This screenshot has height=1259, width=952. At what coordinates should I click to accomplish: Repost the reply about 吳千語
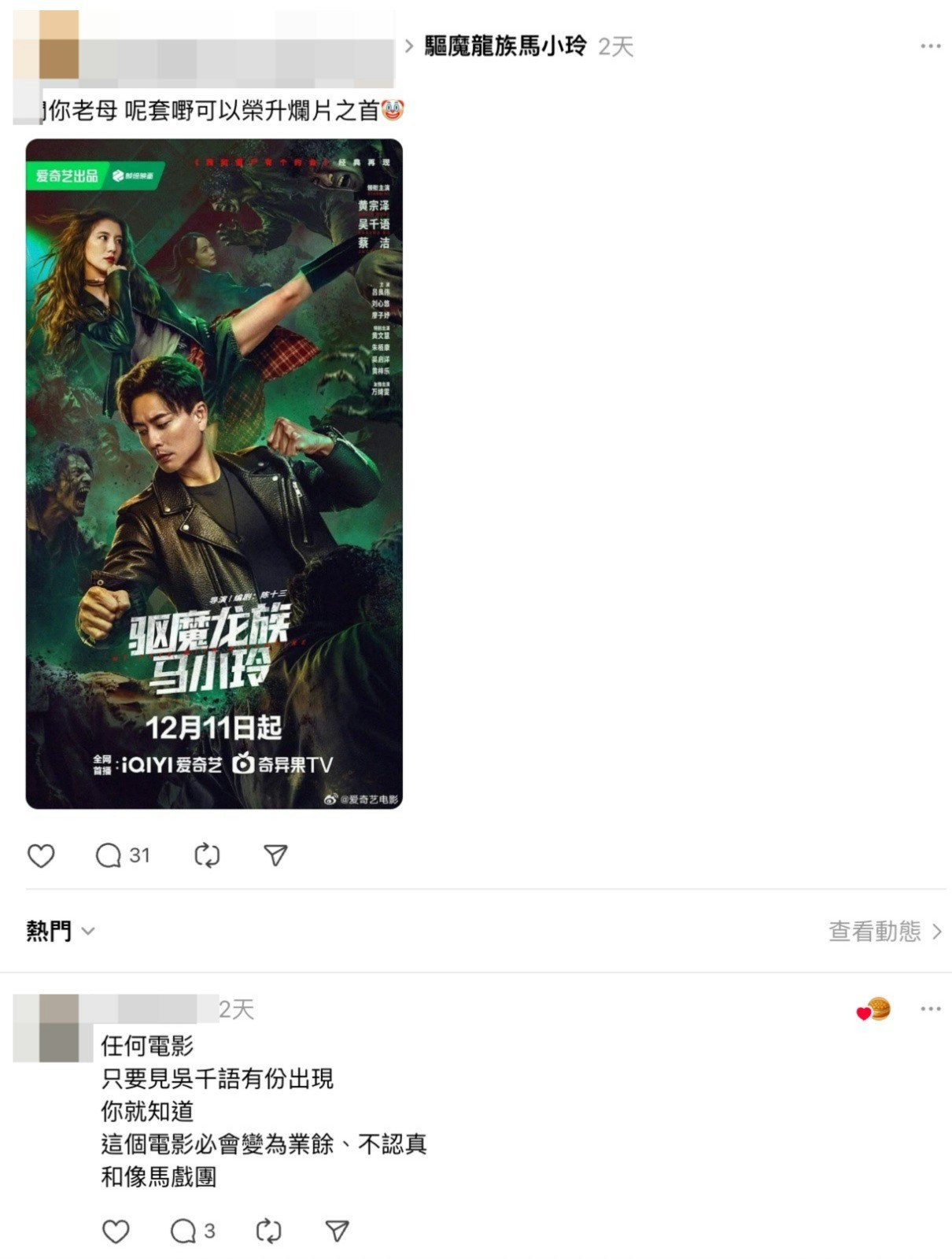click(268, 1231)
